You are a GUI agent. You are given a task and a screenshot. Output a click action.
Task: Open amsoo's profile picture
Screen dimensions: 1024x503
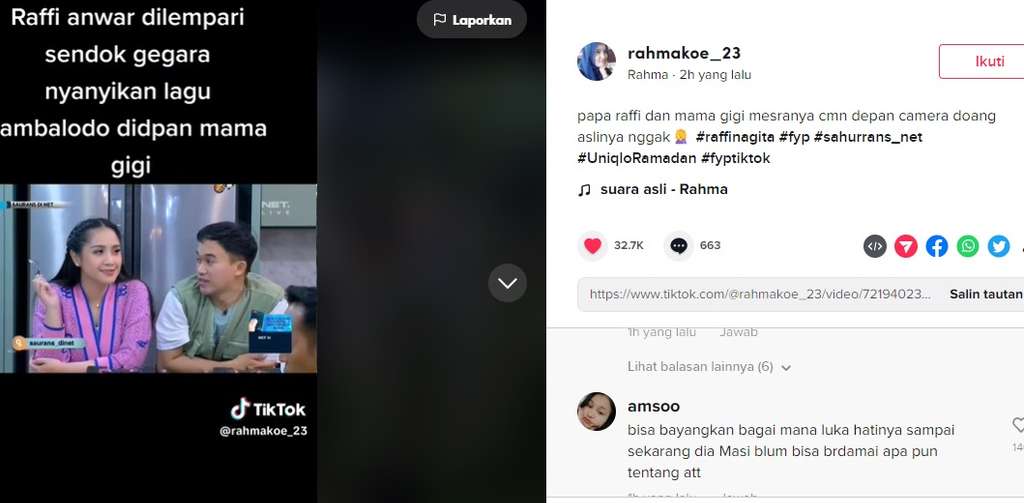597,411
